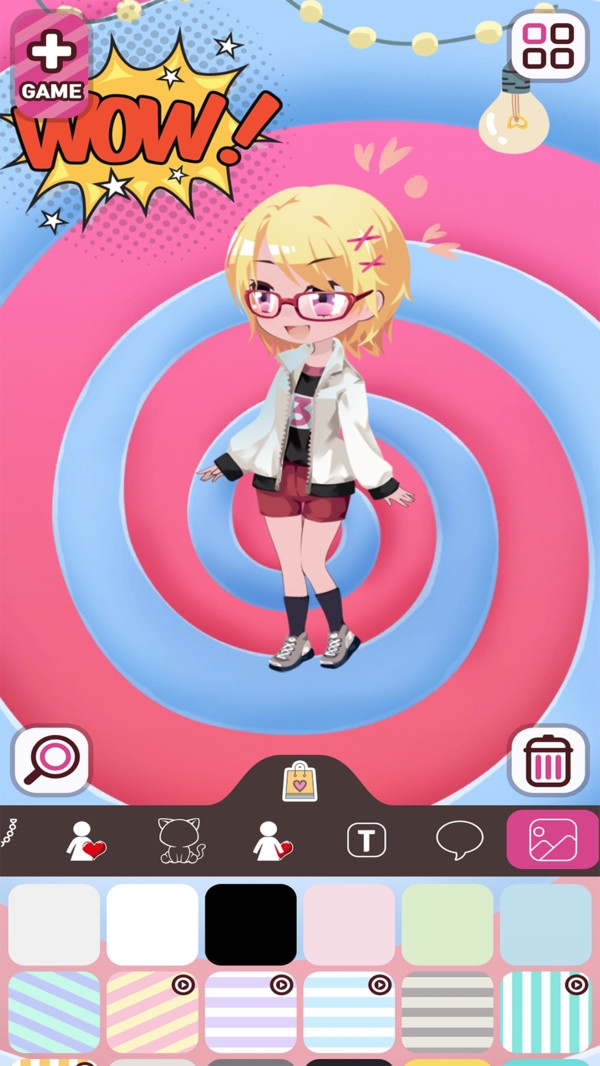The width and height of the screenshot is (600, 1066).
Task: Tap the magnifying glass zoom button
Action: click(51, 761)
